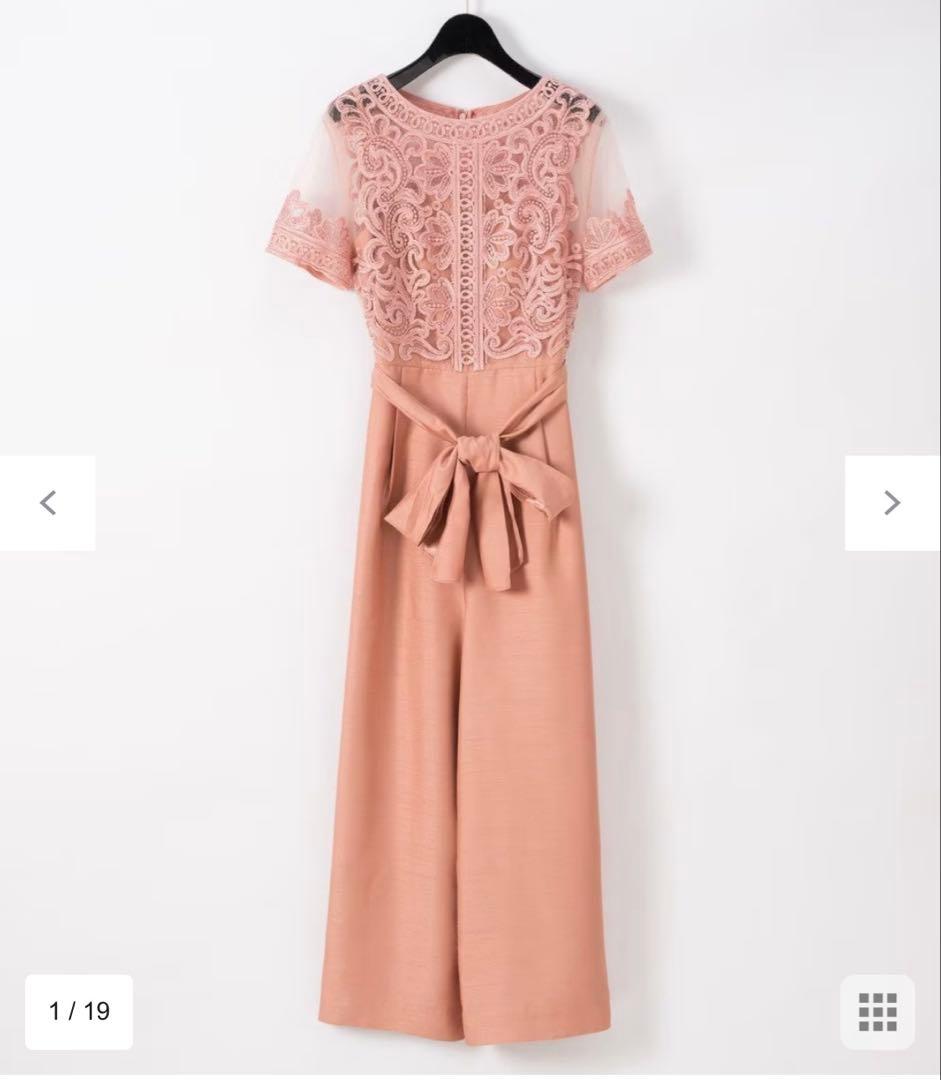Go back to the previous product photo
941x1080 pixels.
[48, 503]
